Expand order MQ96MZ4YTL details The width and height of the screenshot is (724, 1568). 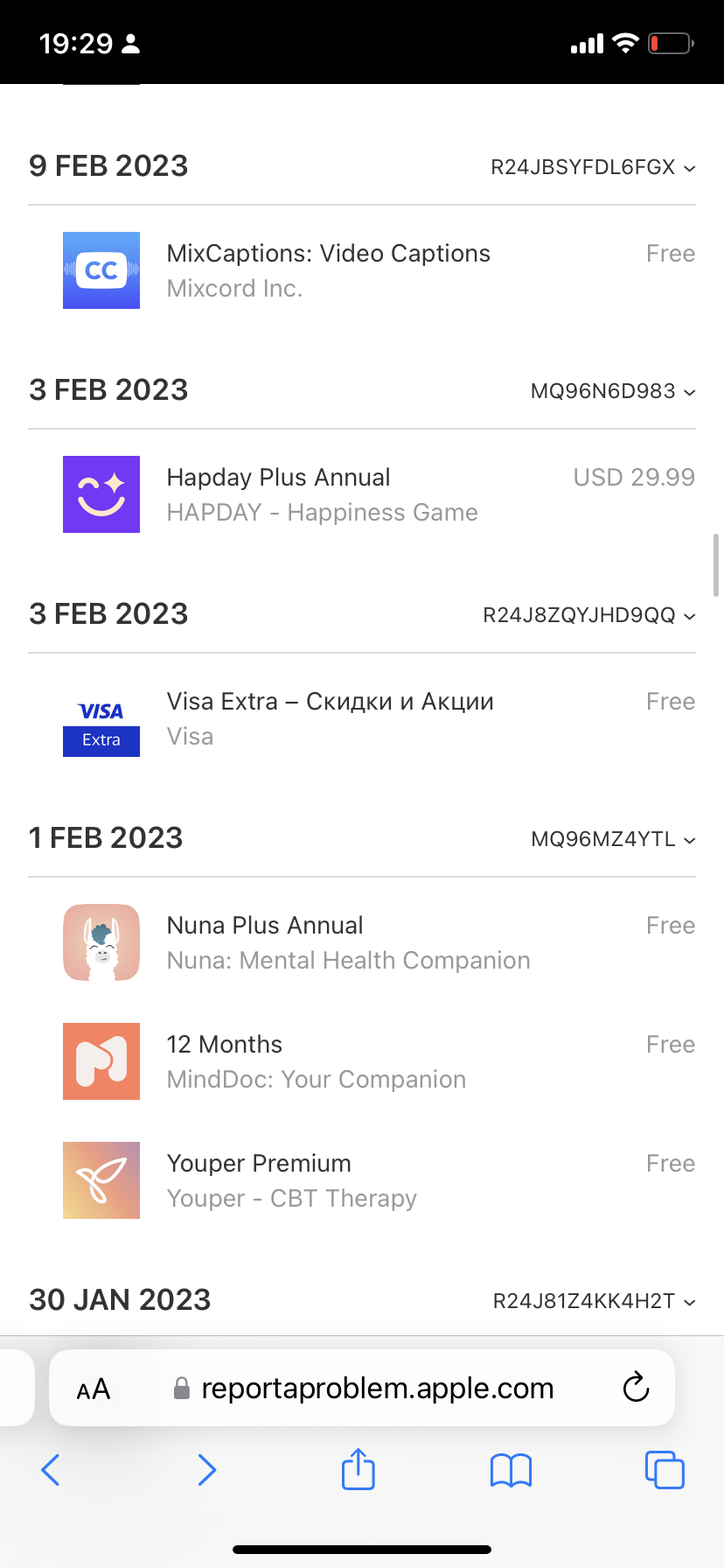coord(613,839)
